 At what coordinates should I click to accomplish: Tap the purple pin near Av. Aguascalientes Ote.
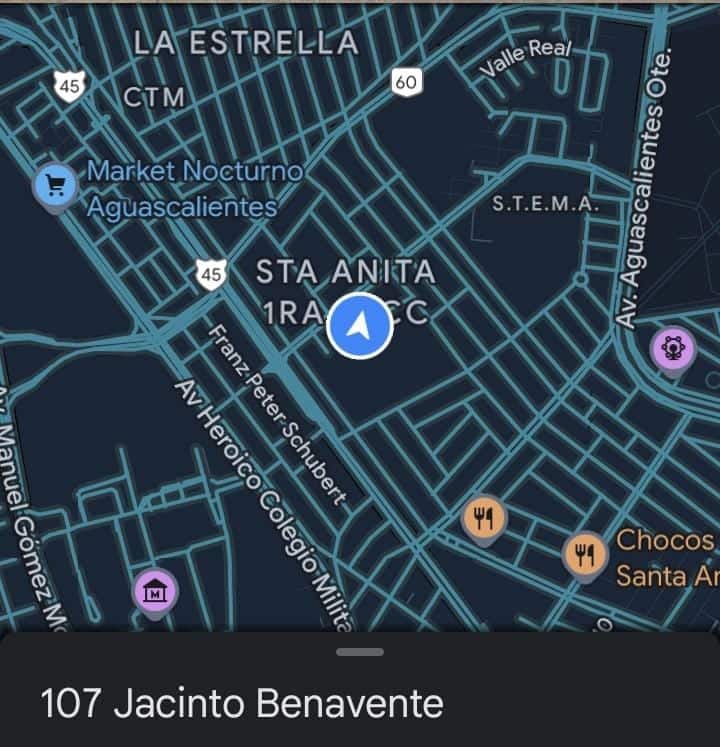click(673, 349)
